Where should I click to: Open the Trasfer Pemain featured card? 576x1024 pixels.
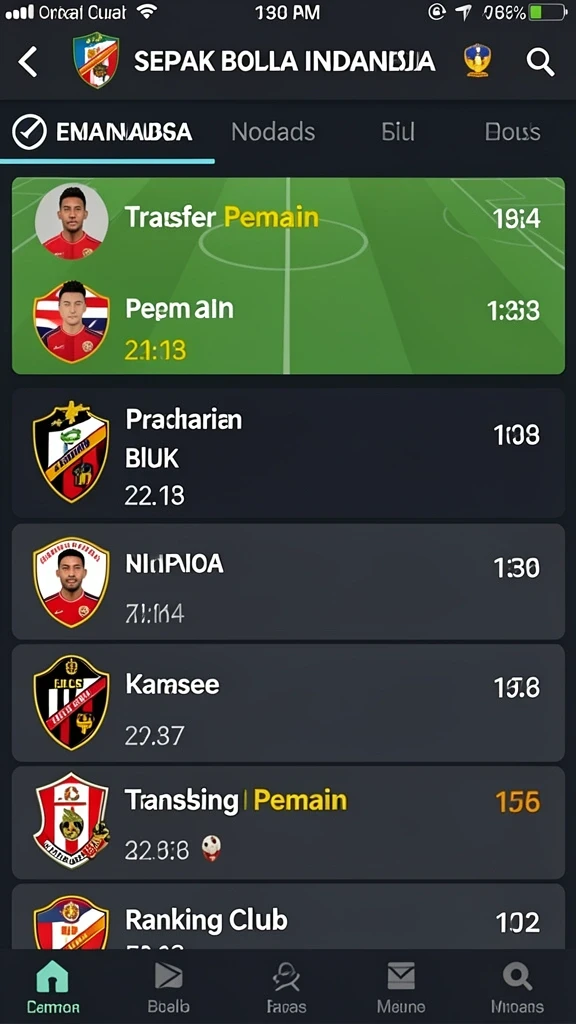(288, 276)
